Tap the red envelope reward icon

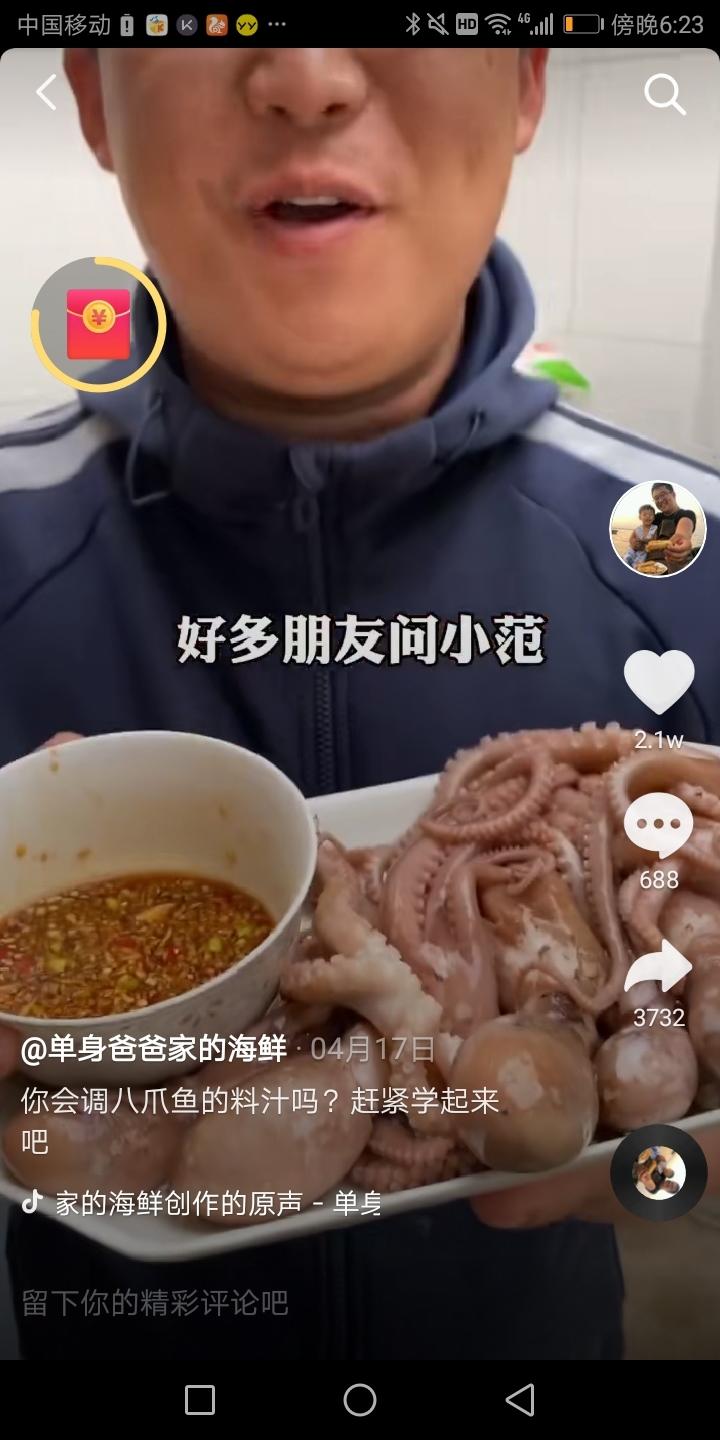[x=98, y=324]
